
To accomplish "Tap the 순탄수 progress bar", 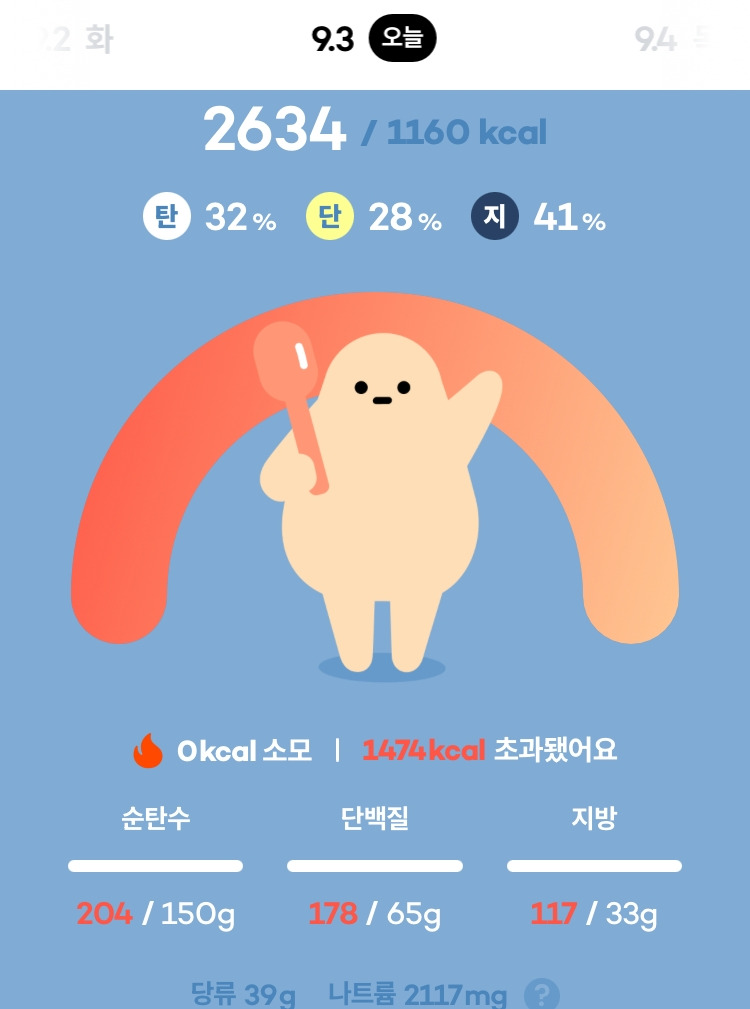I will tap(155, 865).
